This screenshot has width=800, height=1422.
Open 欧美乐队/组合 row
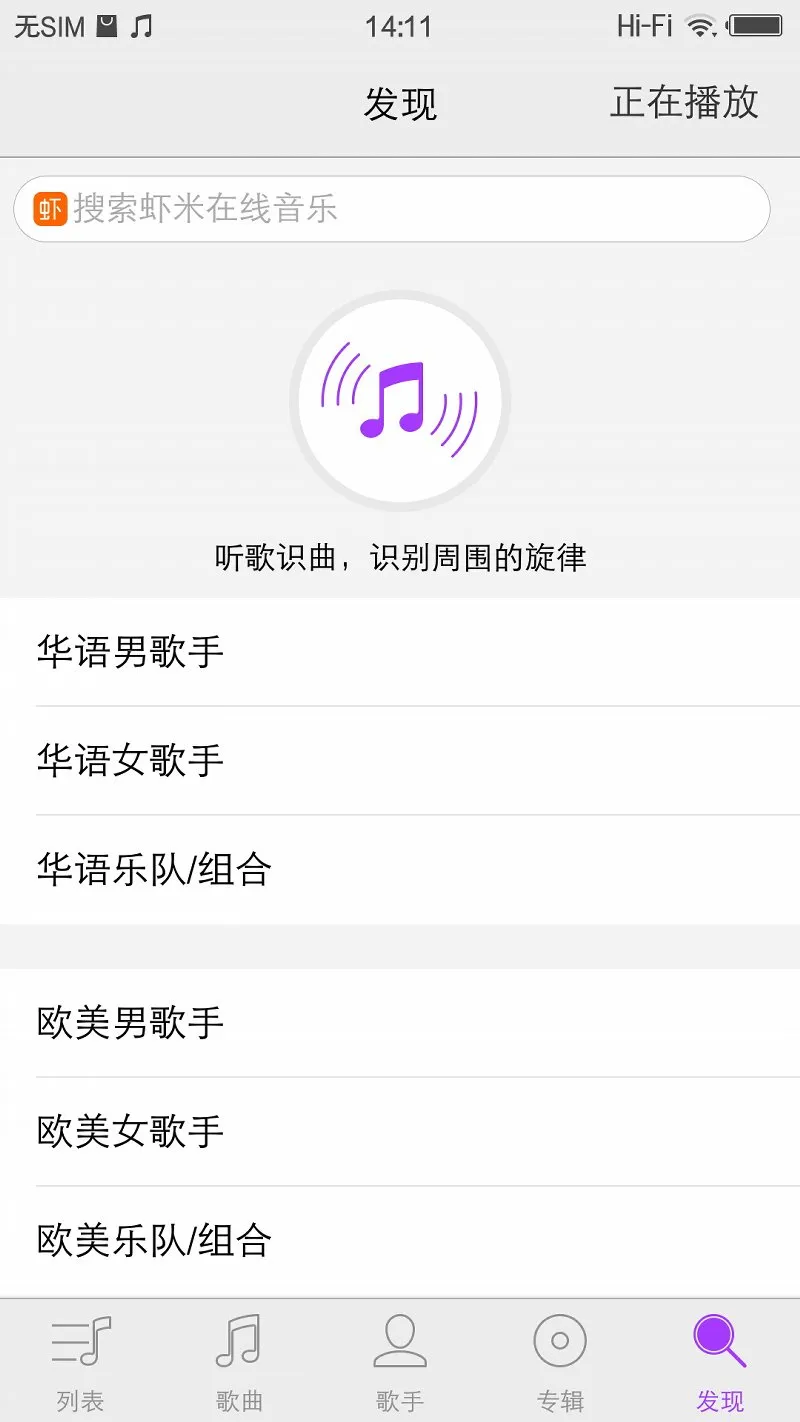(x=400, y=1241)
